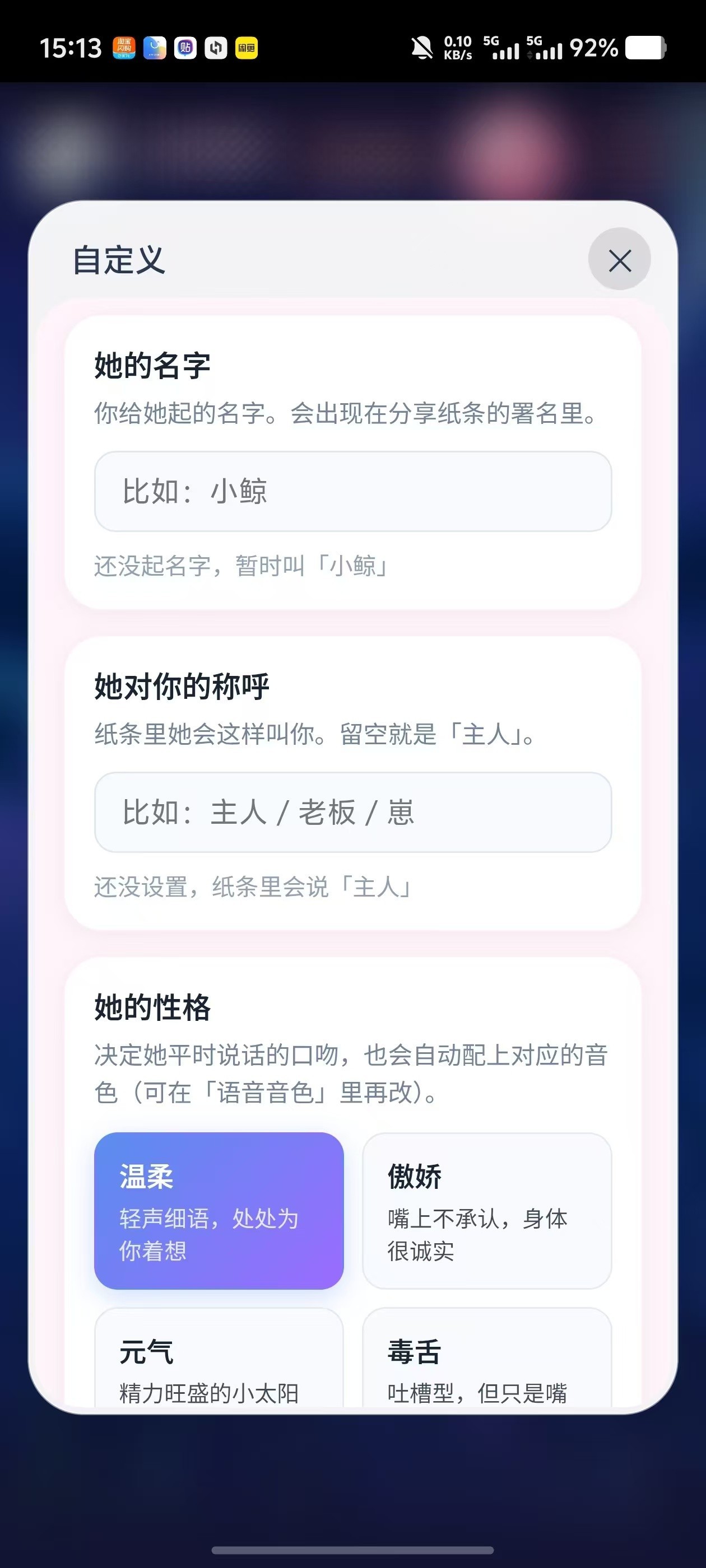
Task: Pick the 元气 personality option
Action: tap(219, 1357)
